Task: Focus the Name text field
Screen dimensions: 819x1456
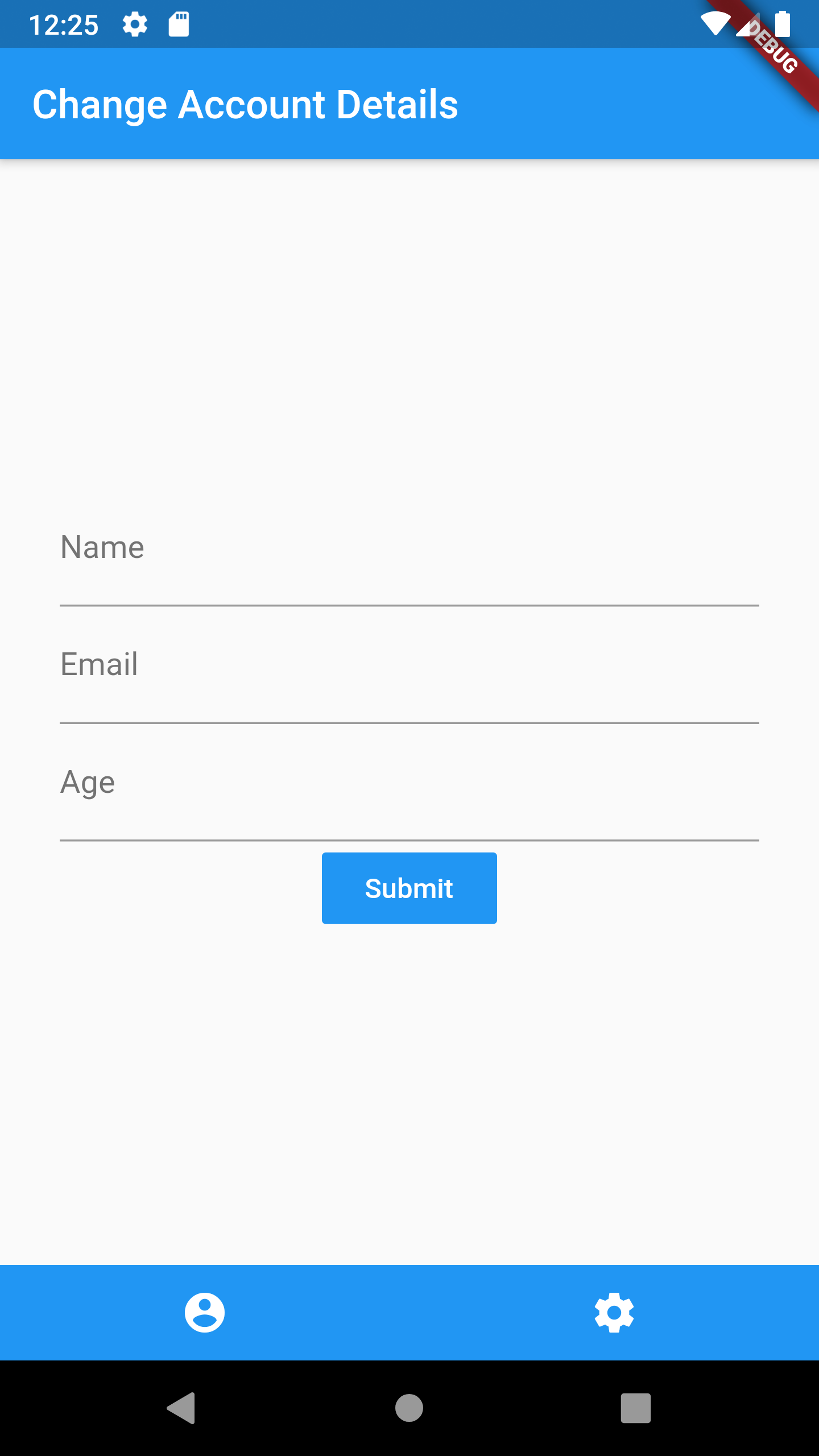Action: (x=409, y=563)
